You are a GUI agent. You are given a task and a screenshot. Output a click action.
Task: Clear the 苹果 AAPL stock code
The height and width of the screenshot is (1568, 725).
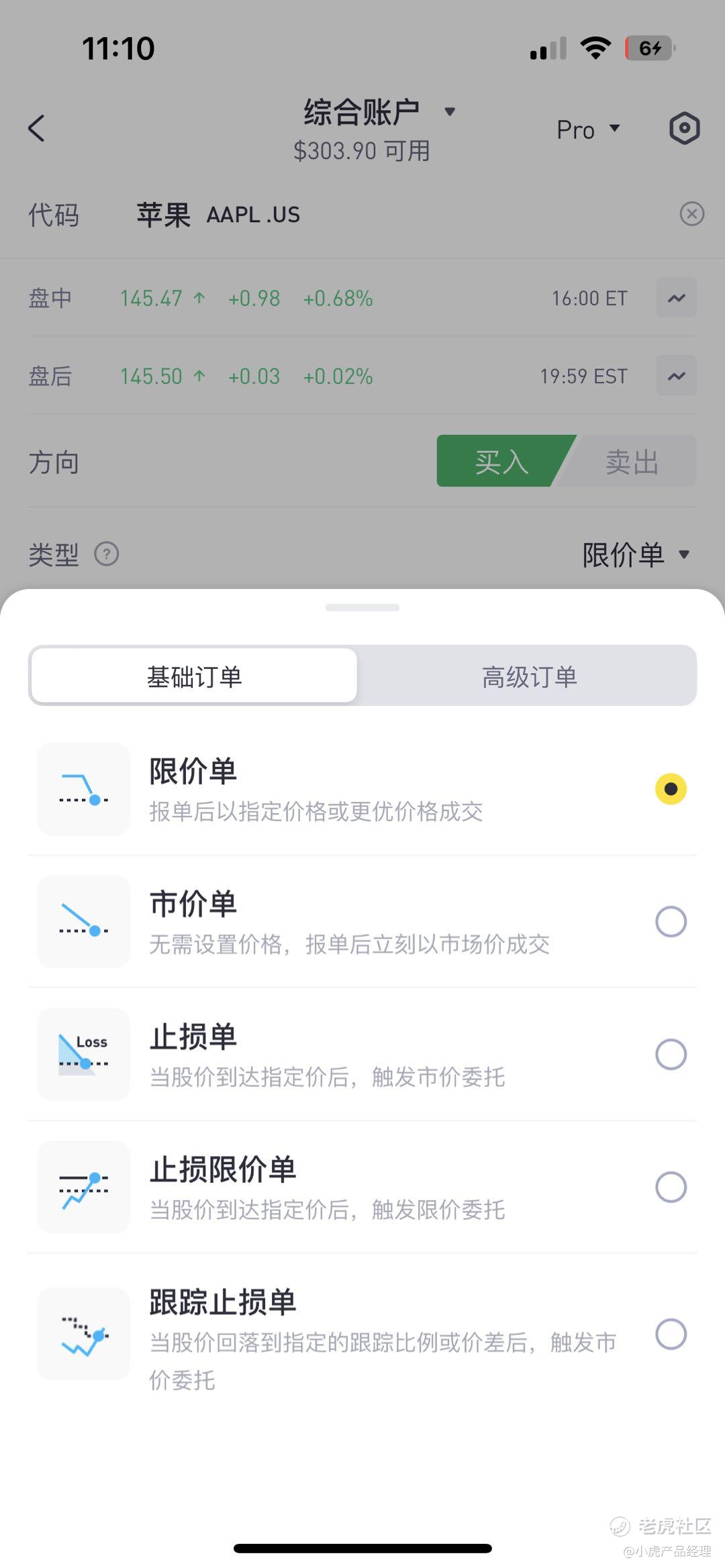pyautogui.click(x=691, y=214)
